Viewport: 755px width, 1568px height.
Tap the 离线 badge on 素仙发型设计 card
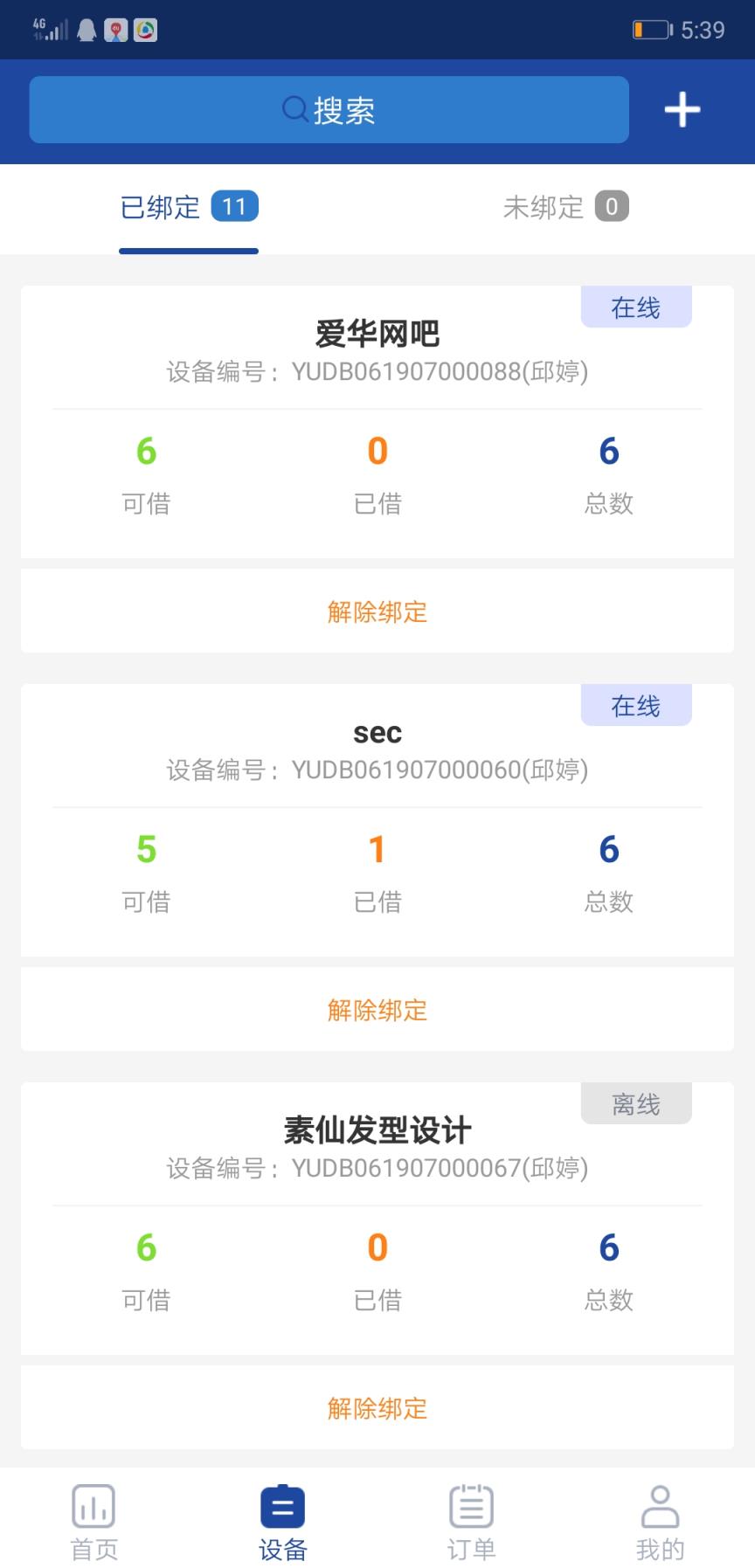[635, 1103]
